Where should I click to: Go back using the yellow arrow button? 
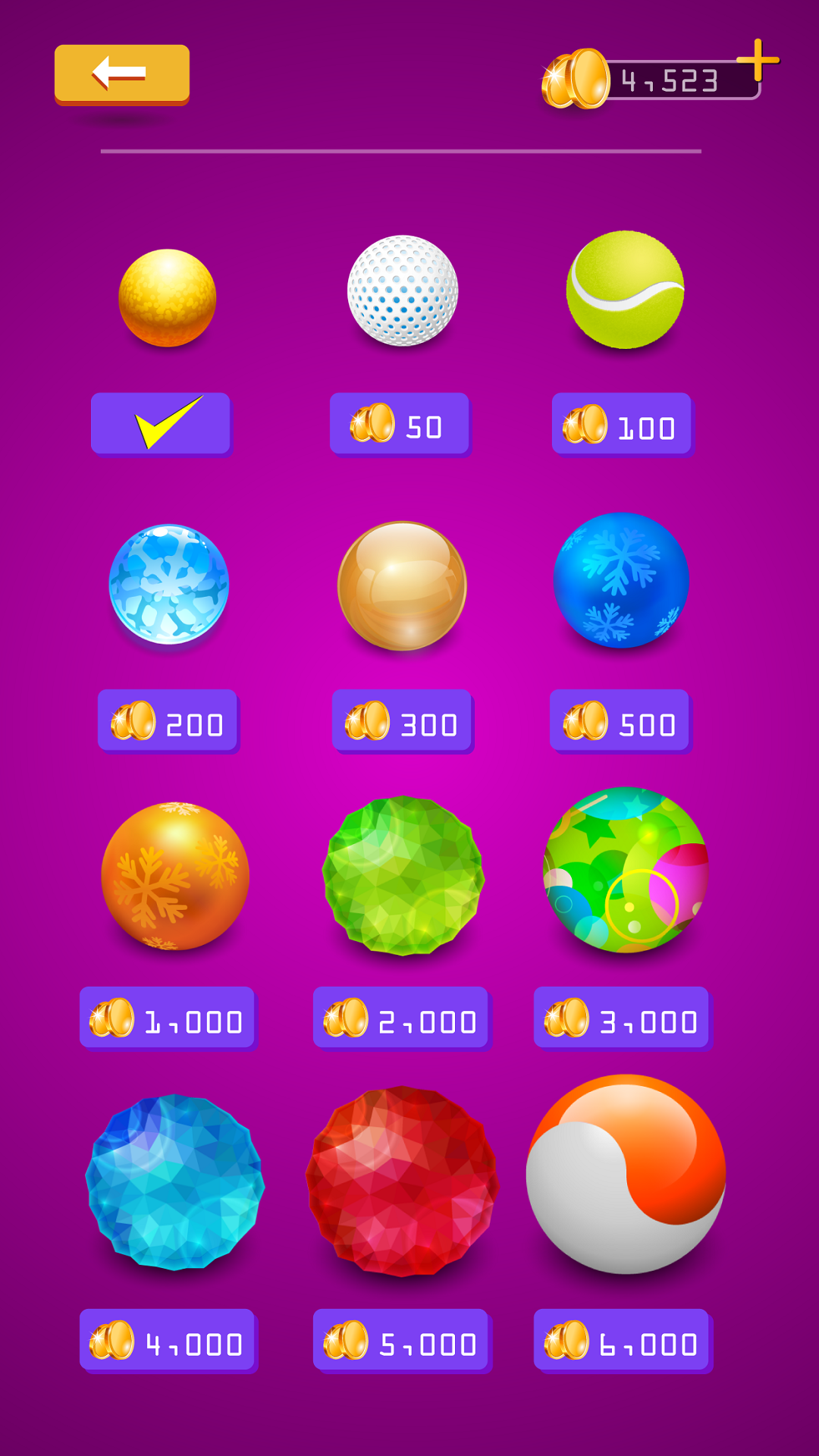[121, 74]
